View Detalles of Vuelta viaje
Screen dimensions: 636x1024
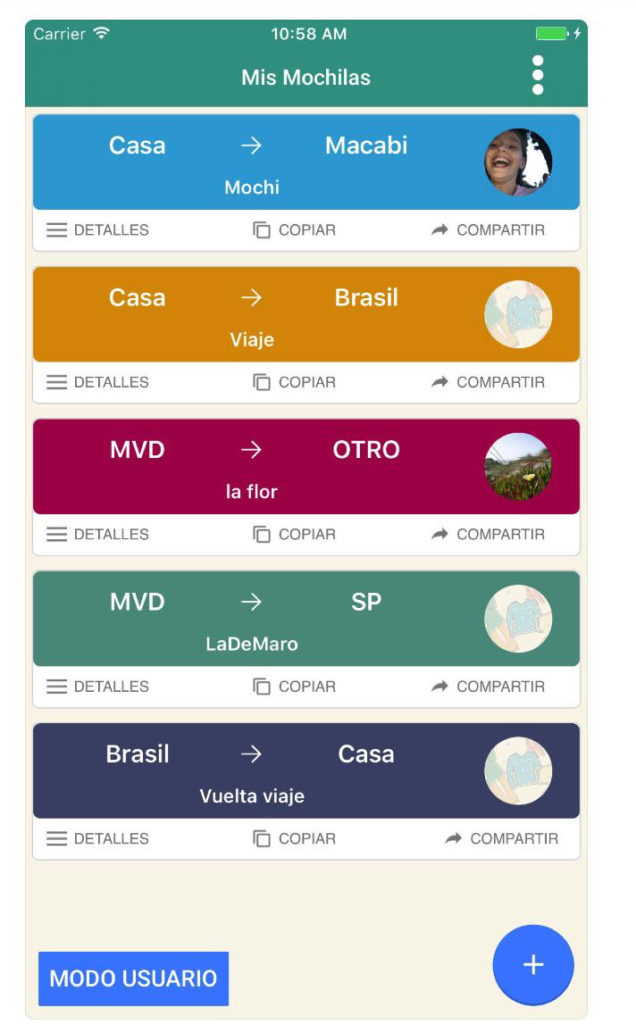[x=98, y=838]
